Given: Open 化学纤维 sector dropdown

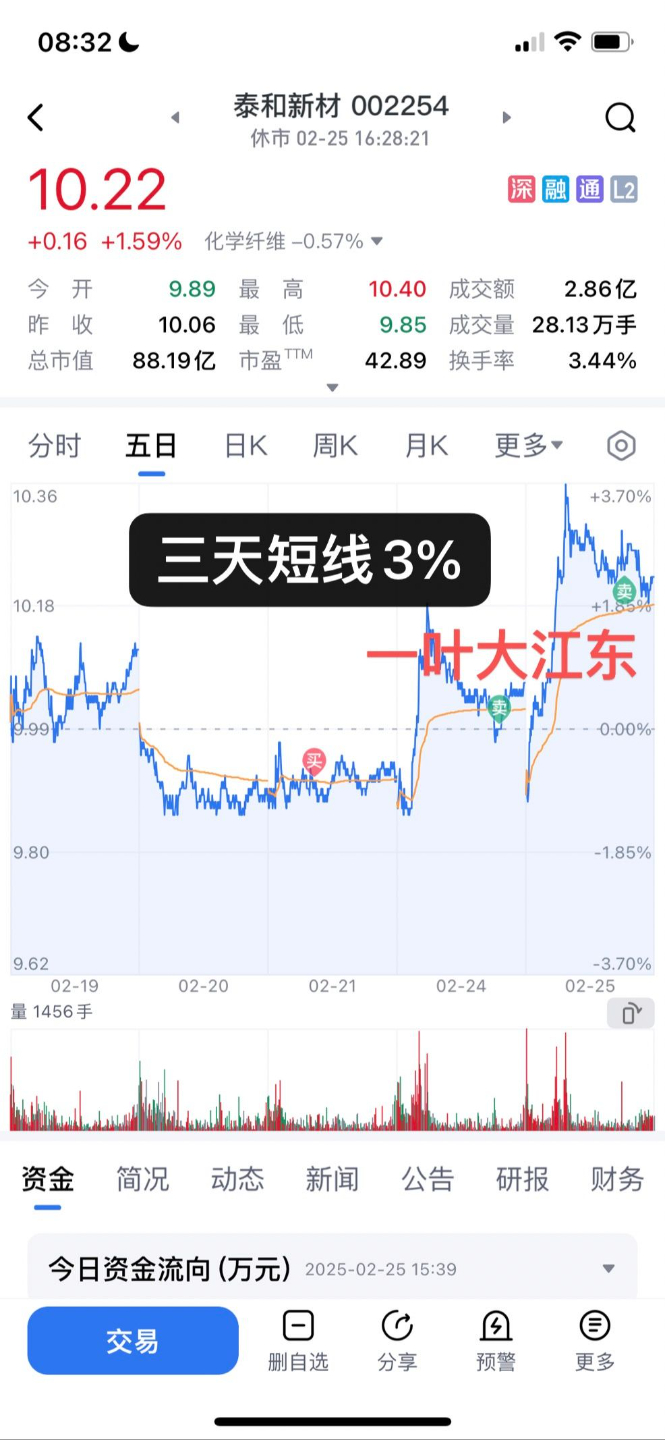Looking at the screenshot, I should pos(377,242).
